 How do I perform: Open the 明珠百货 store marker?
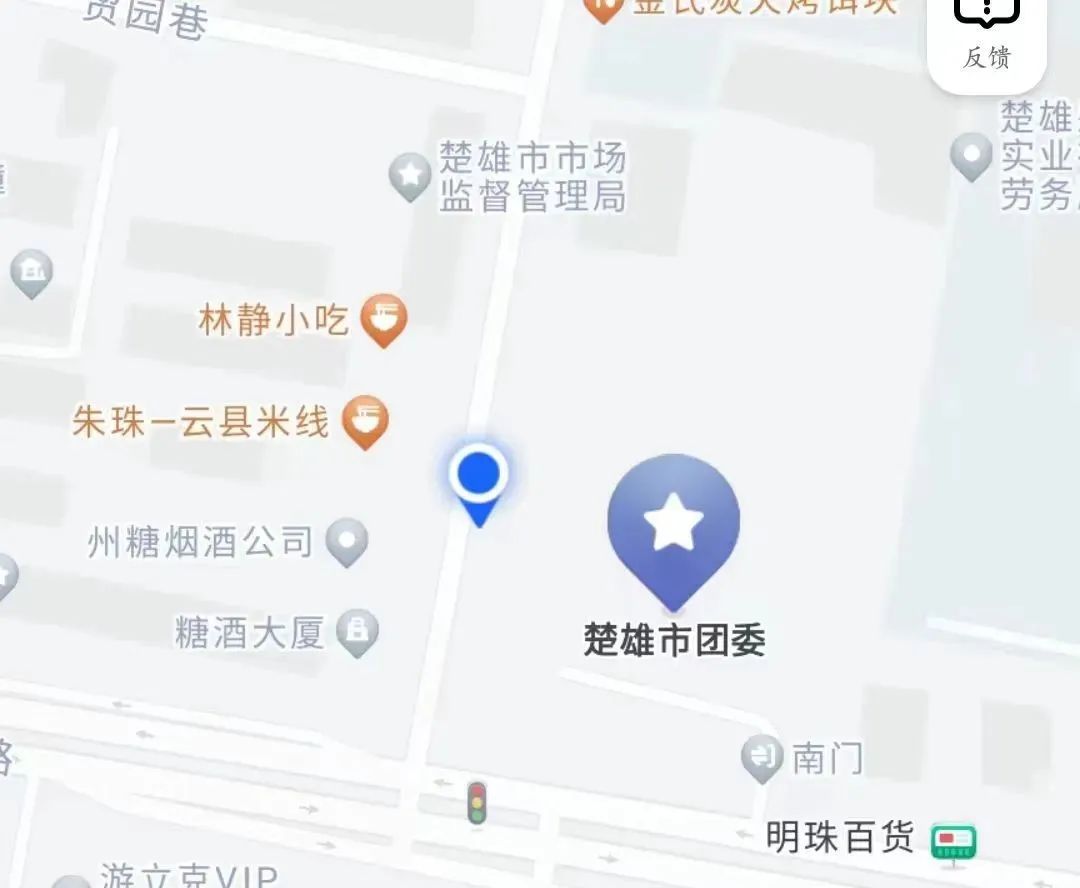coord(953,840)
